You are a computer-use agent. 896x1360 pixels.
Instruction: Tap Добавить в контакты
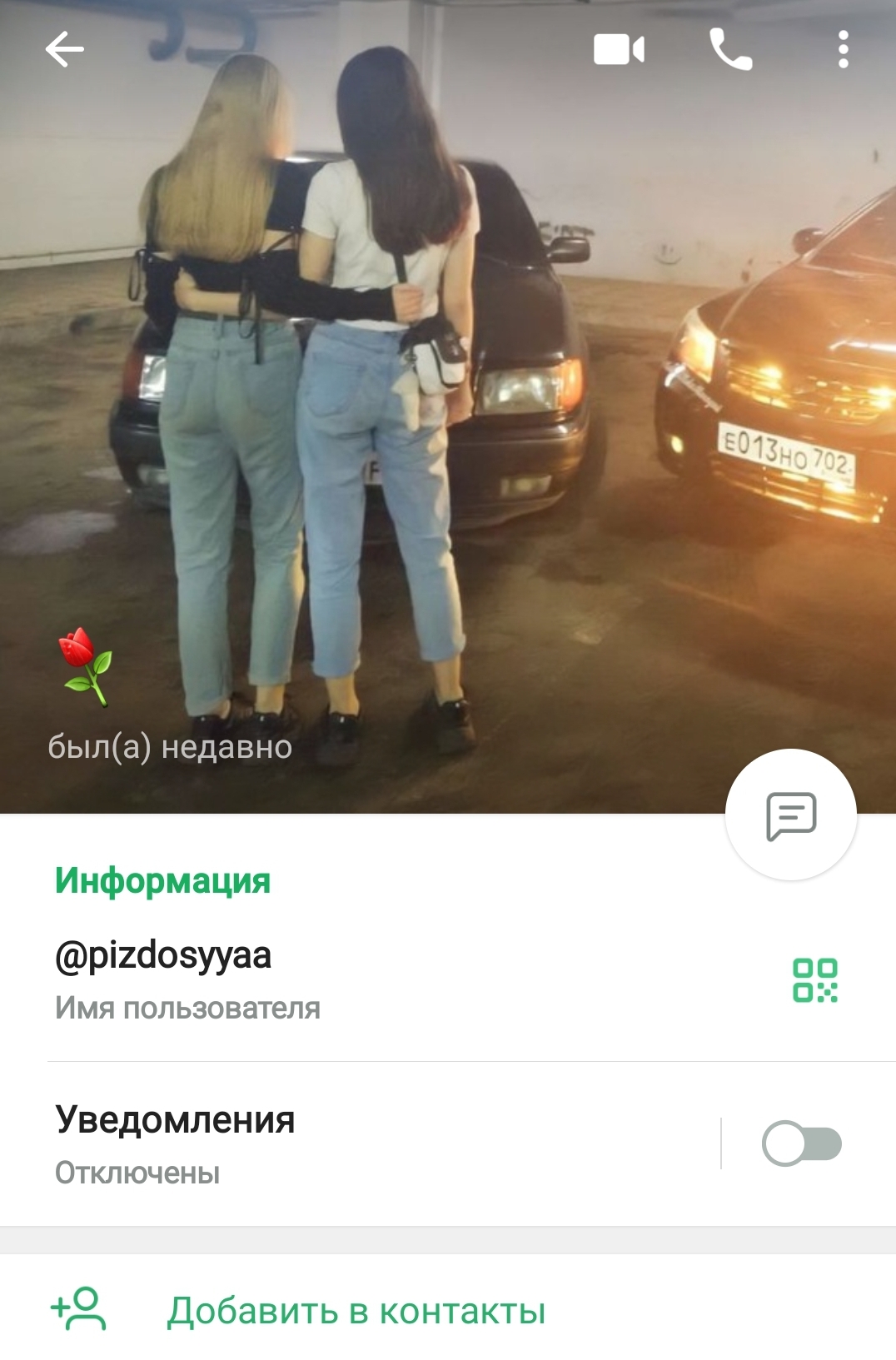pos(356,1311)
